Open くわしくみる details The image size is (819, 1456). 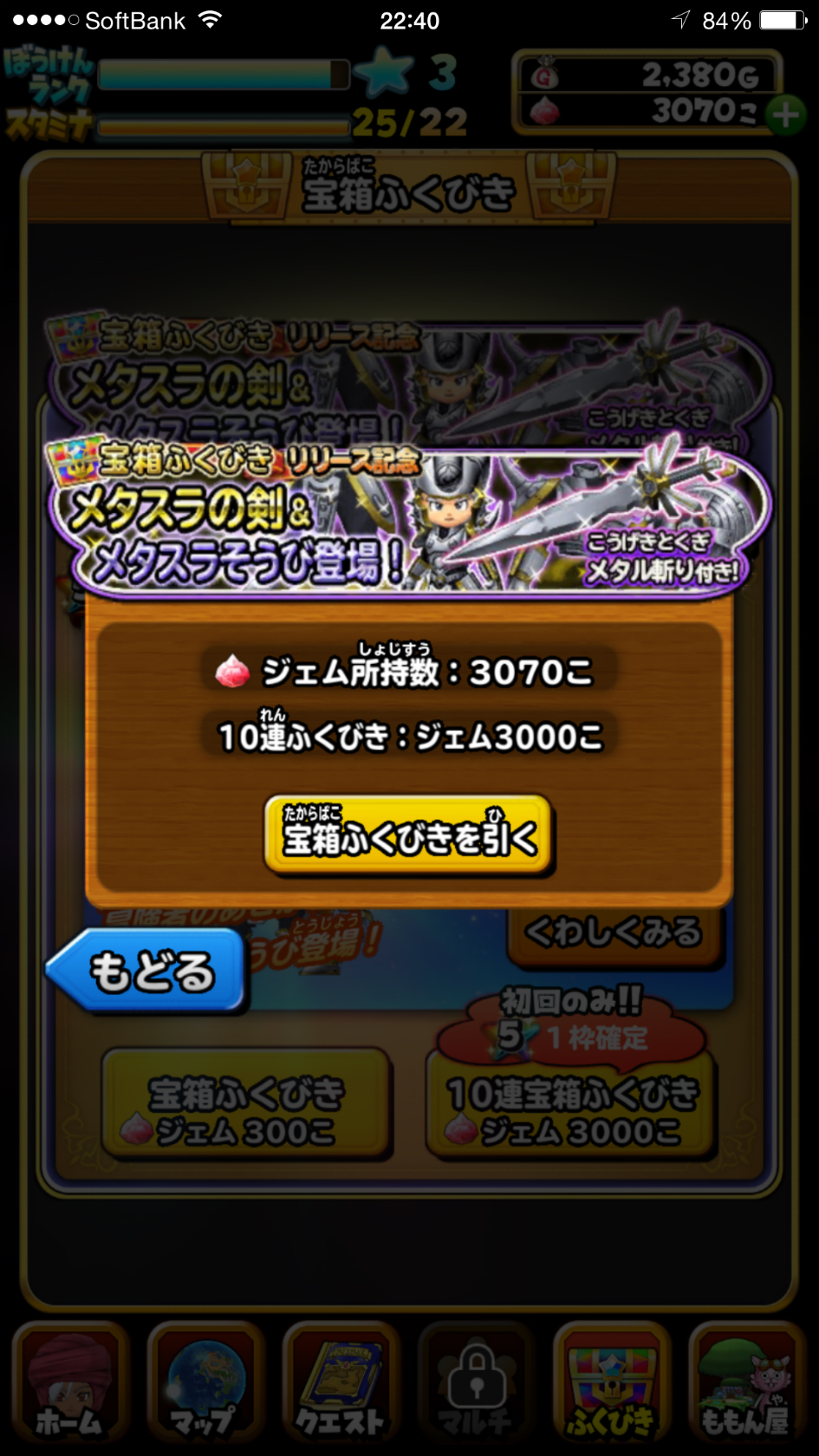614,933
